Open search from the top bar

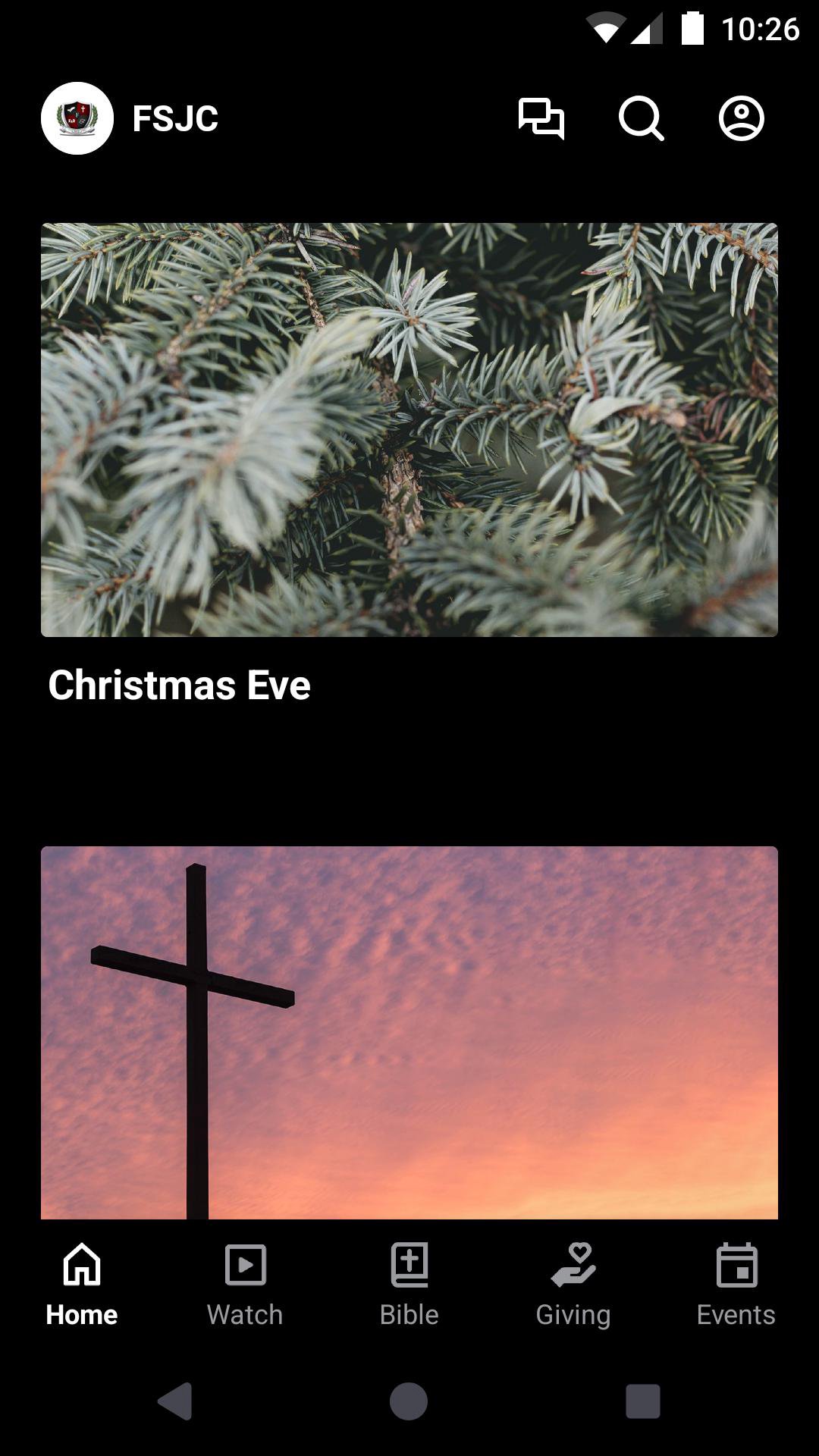[641, 118]
